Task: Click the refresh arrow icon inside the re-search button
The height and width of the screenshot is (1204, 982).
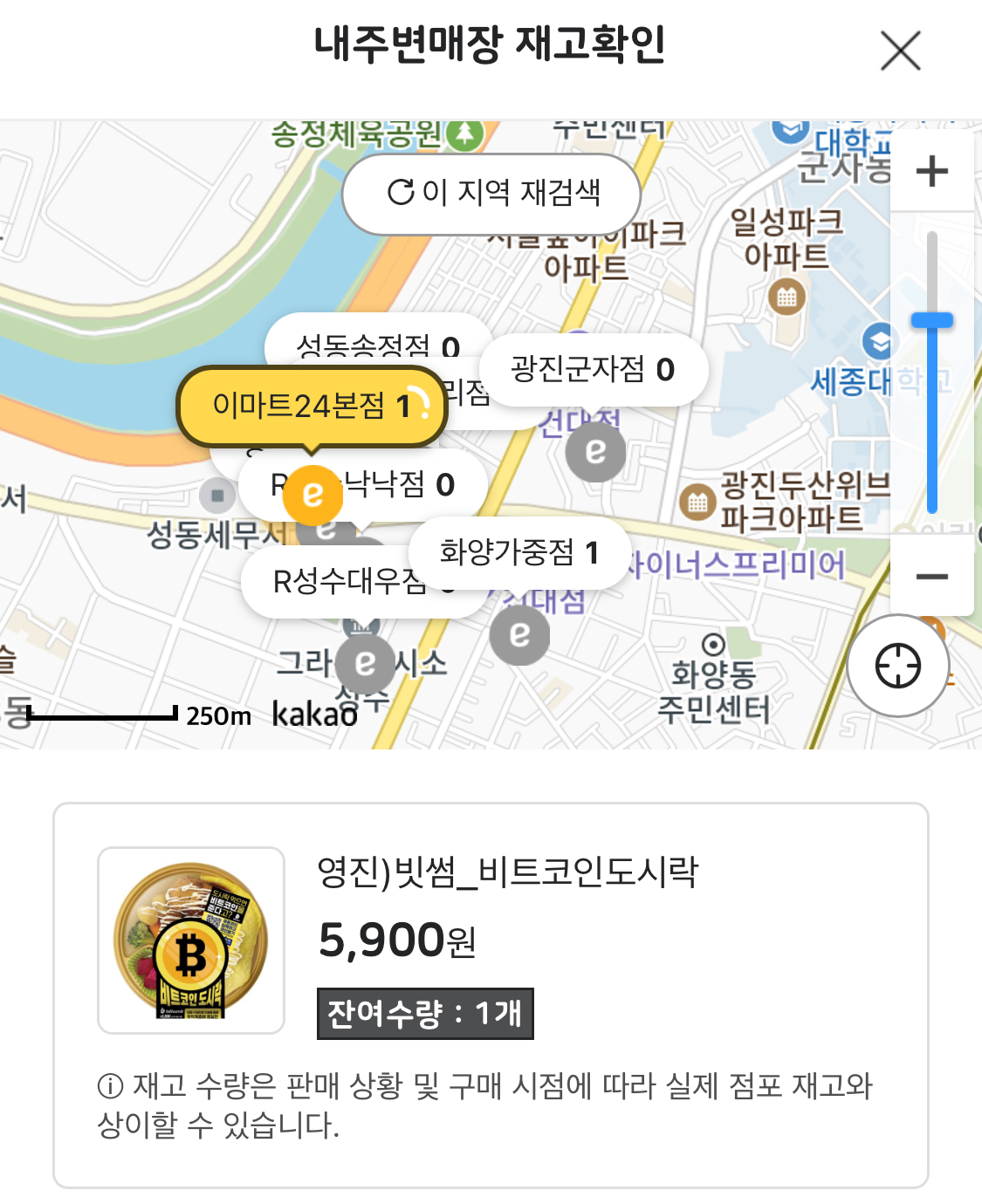Action: [x=402, y=194]
